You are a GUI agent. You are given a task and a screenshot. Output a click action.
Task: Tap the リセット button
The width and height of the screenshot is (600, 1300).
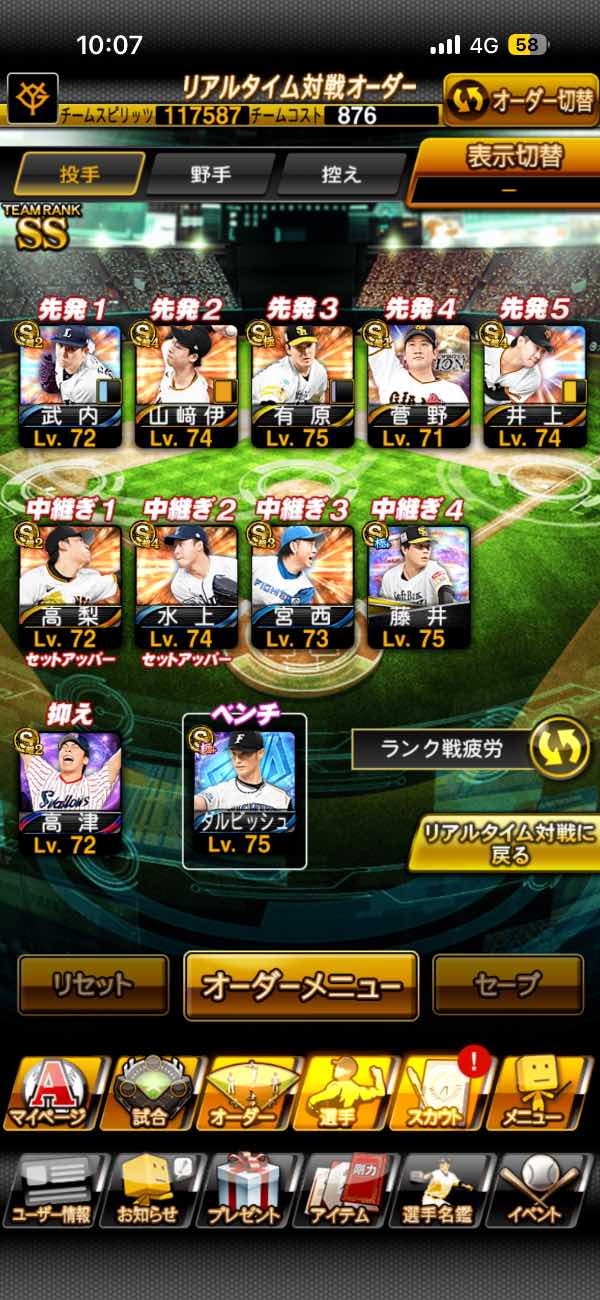[x=93, y=985]
